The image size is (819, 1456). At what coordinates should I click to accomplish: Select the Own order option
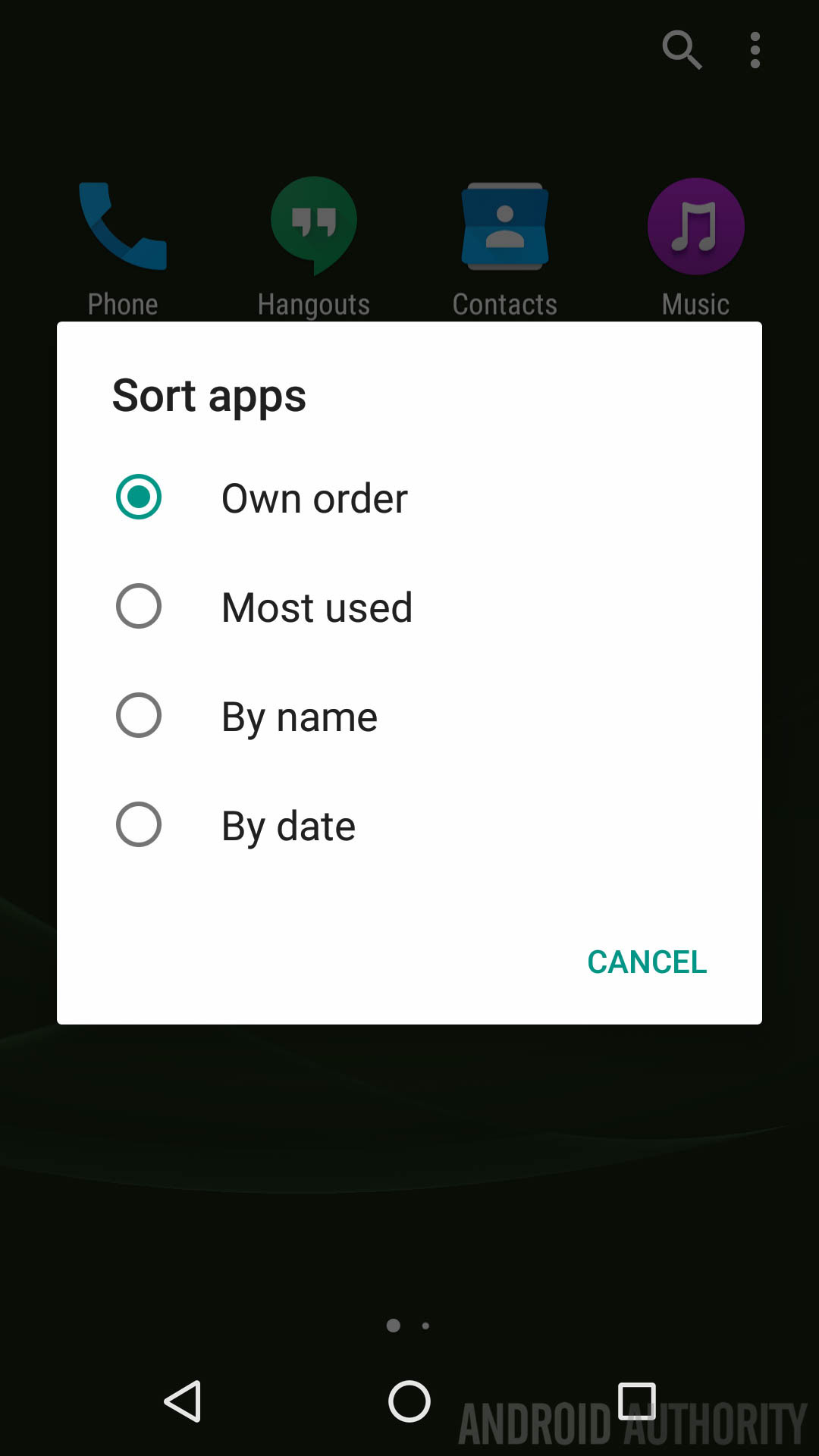[139, 497]
